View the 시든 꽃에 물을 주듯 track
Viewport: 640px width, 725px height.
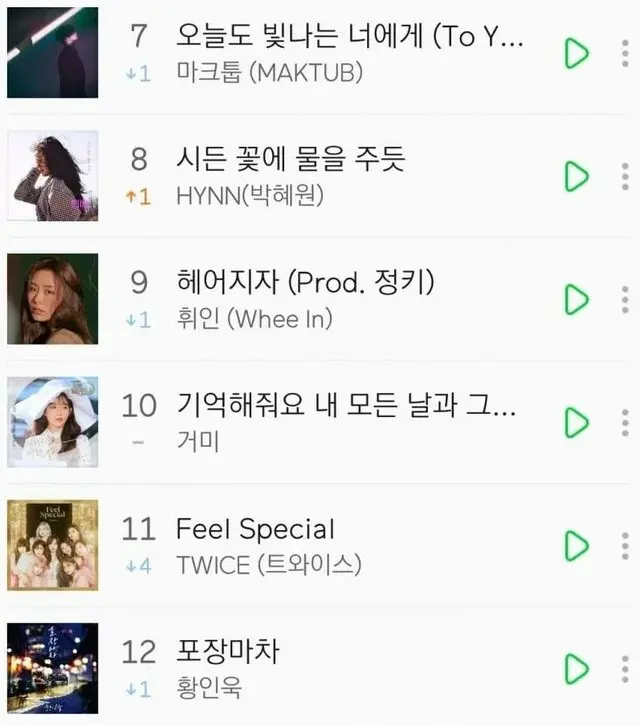pos(290,160)
